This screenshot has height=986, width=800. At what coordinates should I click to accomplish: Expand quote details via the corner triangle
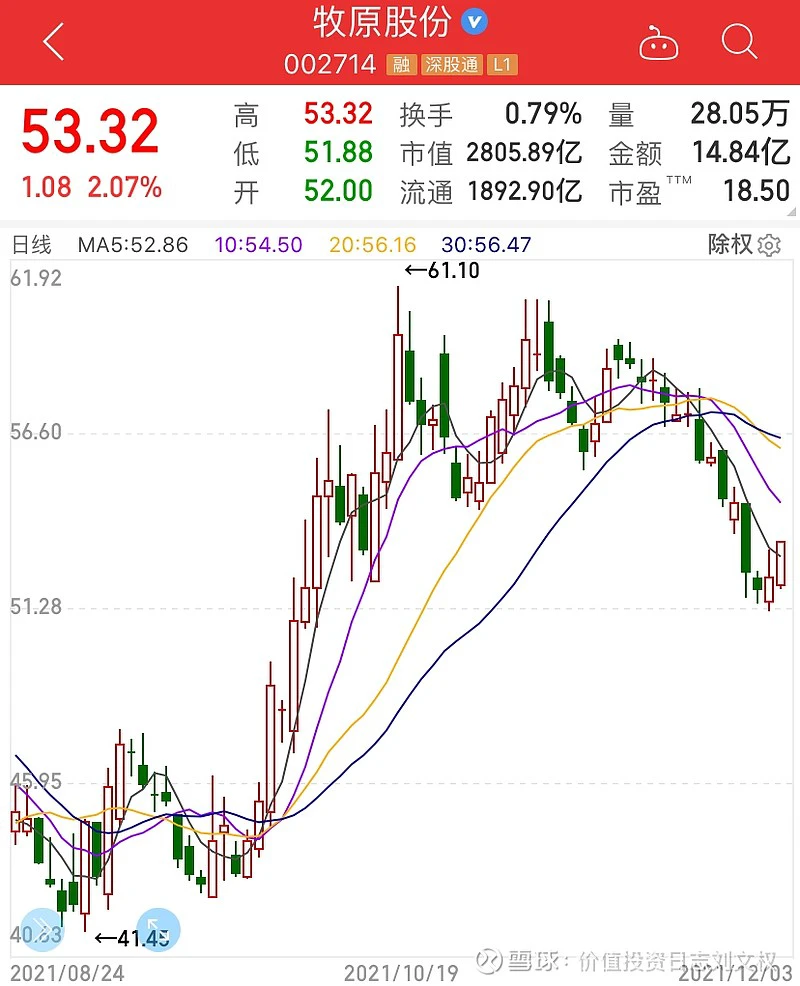(x=791, y=213)
